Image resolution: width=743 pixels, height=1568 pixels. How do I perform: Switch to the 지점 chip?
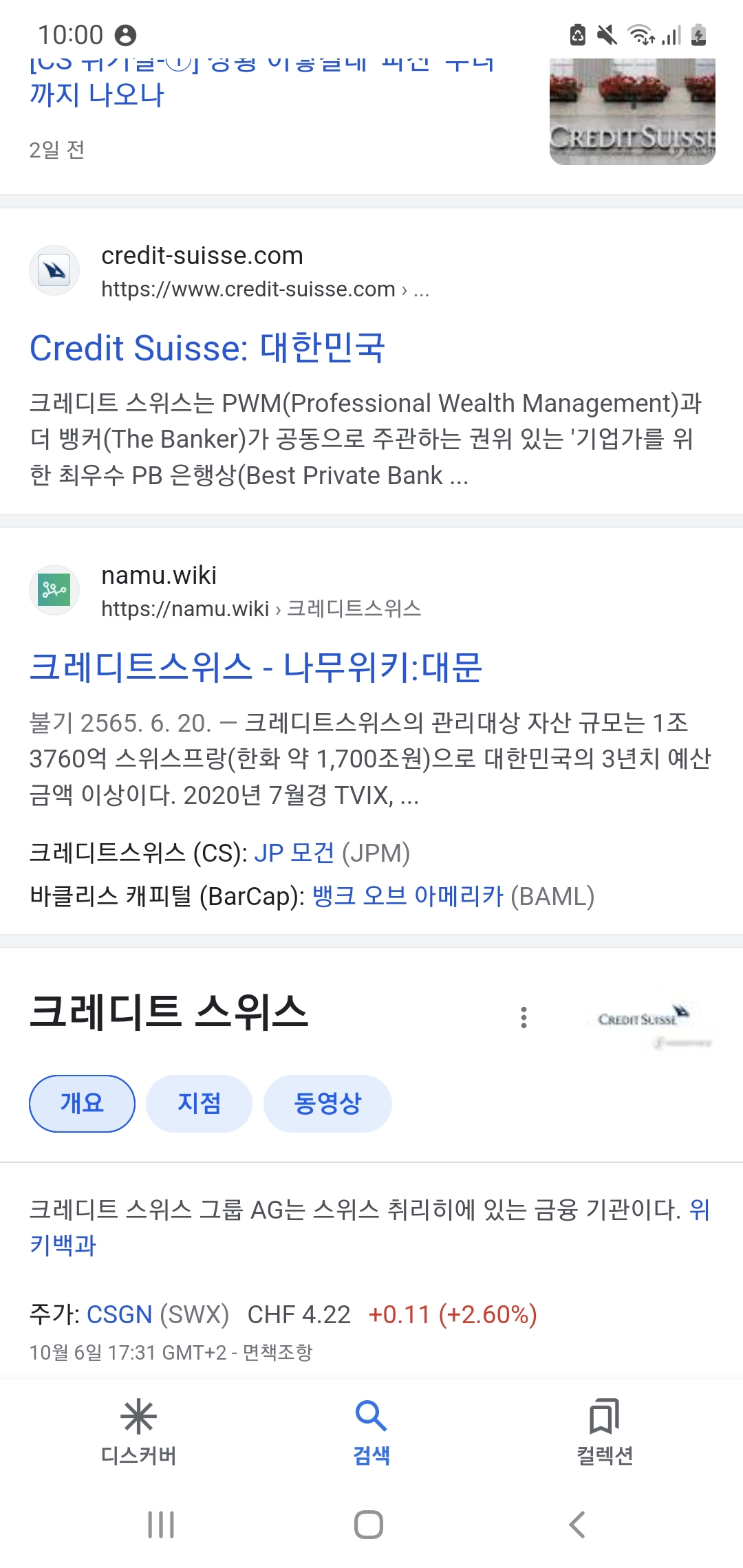click(199, 1103)
